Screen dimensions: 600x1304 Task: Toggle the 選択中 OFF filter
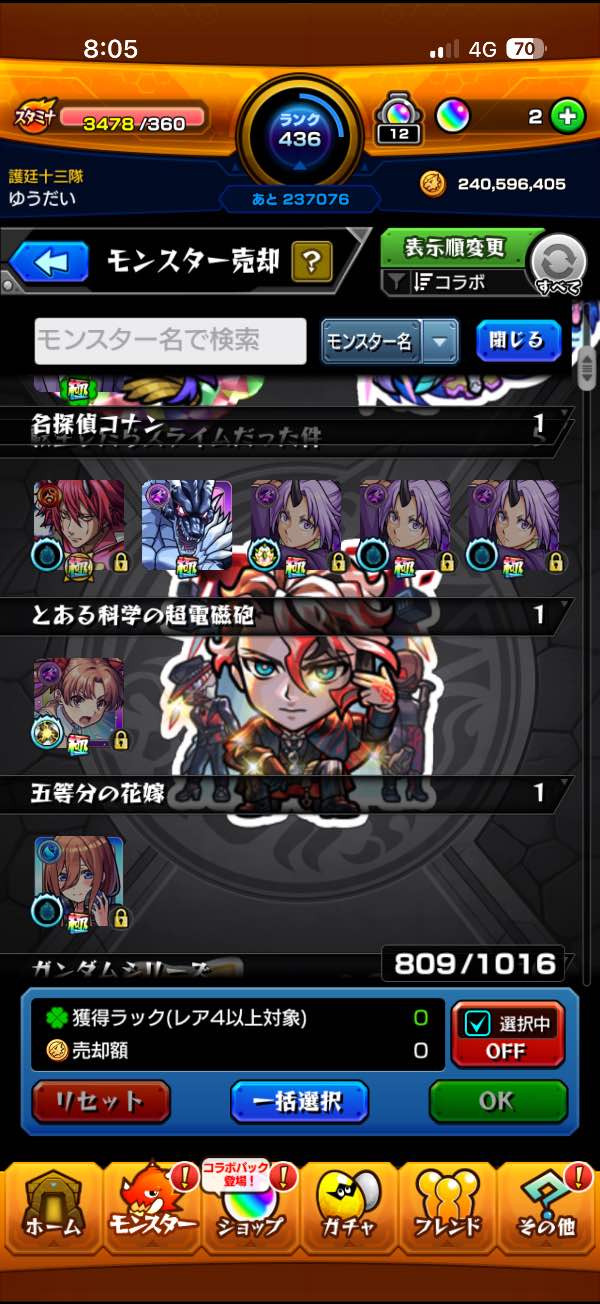[x=506, y=1033]
